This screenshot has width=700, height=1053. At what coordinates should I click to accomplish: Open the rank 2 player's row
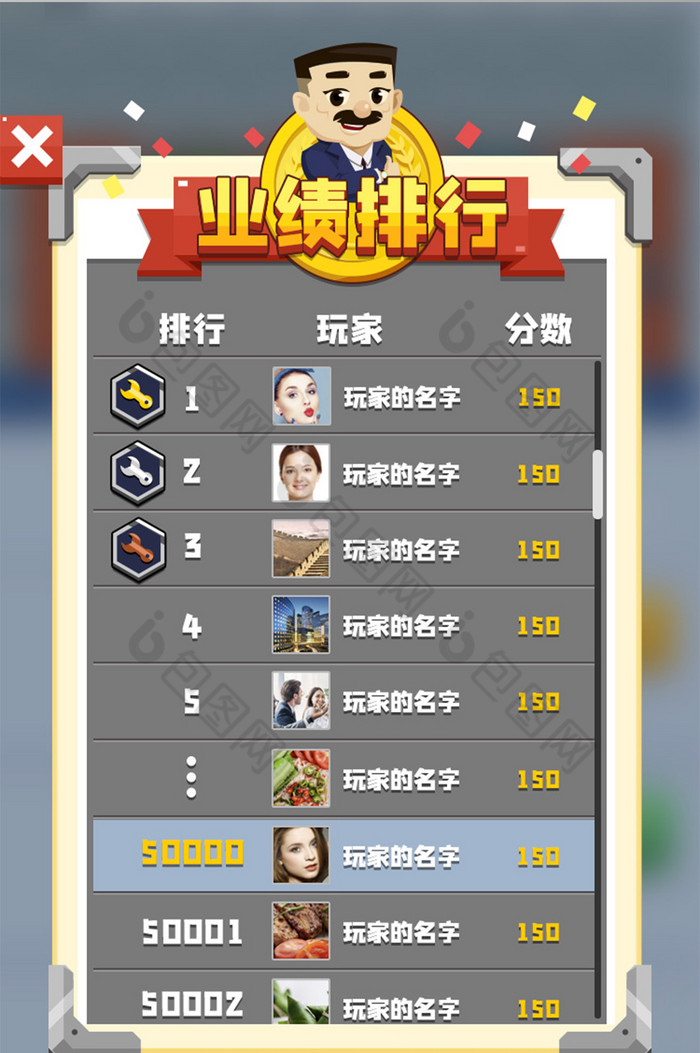click(x=343, y=473)
